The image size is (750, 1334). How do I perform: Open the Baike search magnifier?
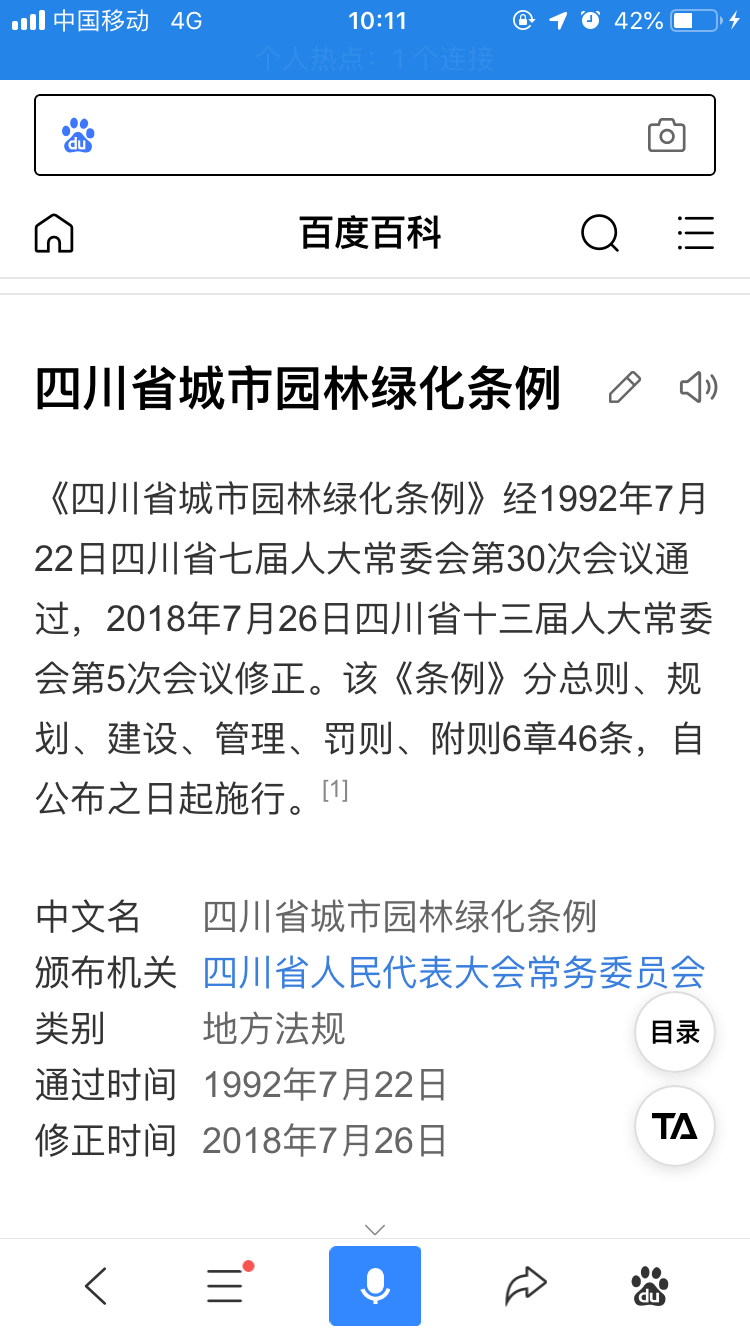coord(599,234)
